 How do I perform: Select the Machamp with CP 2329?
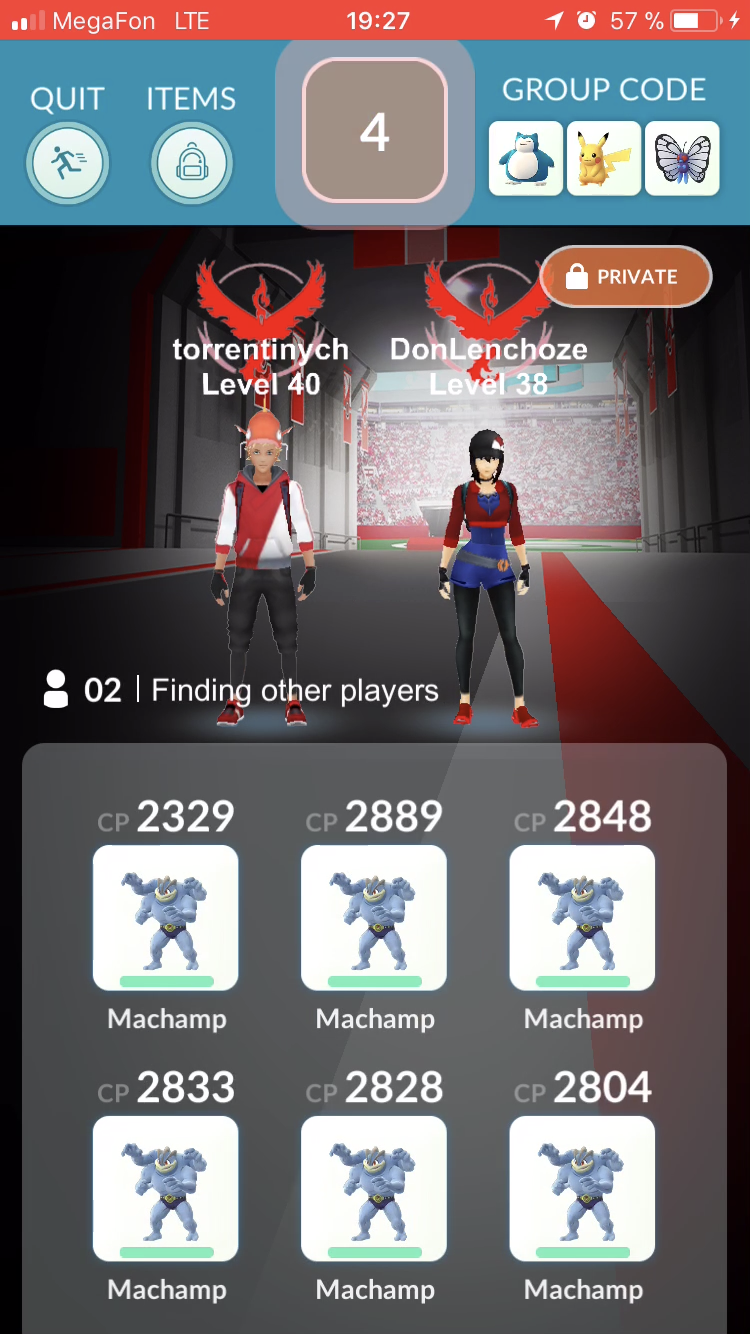click(166, 918)
